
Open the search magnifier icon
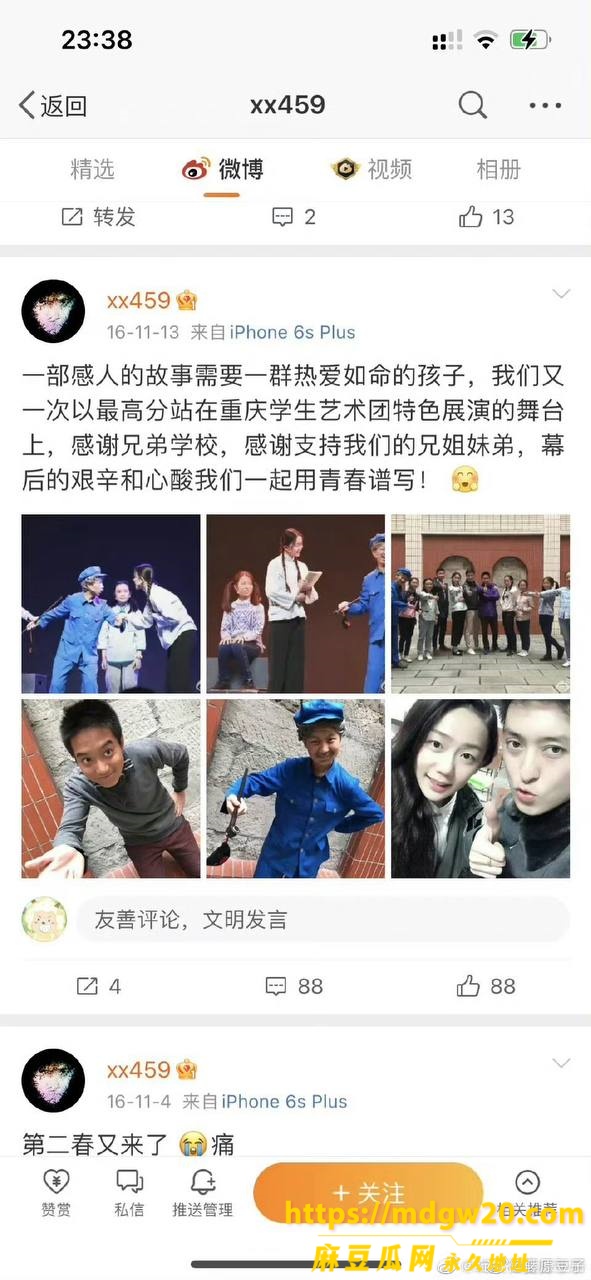tap(473, 104)
